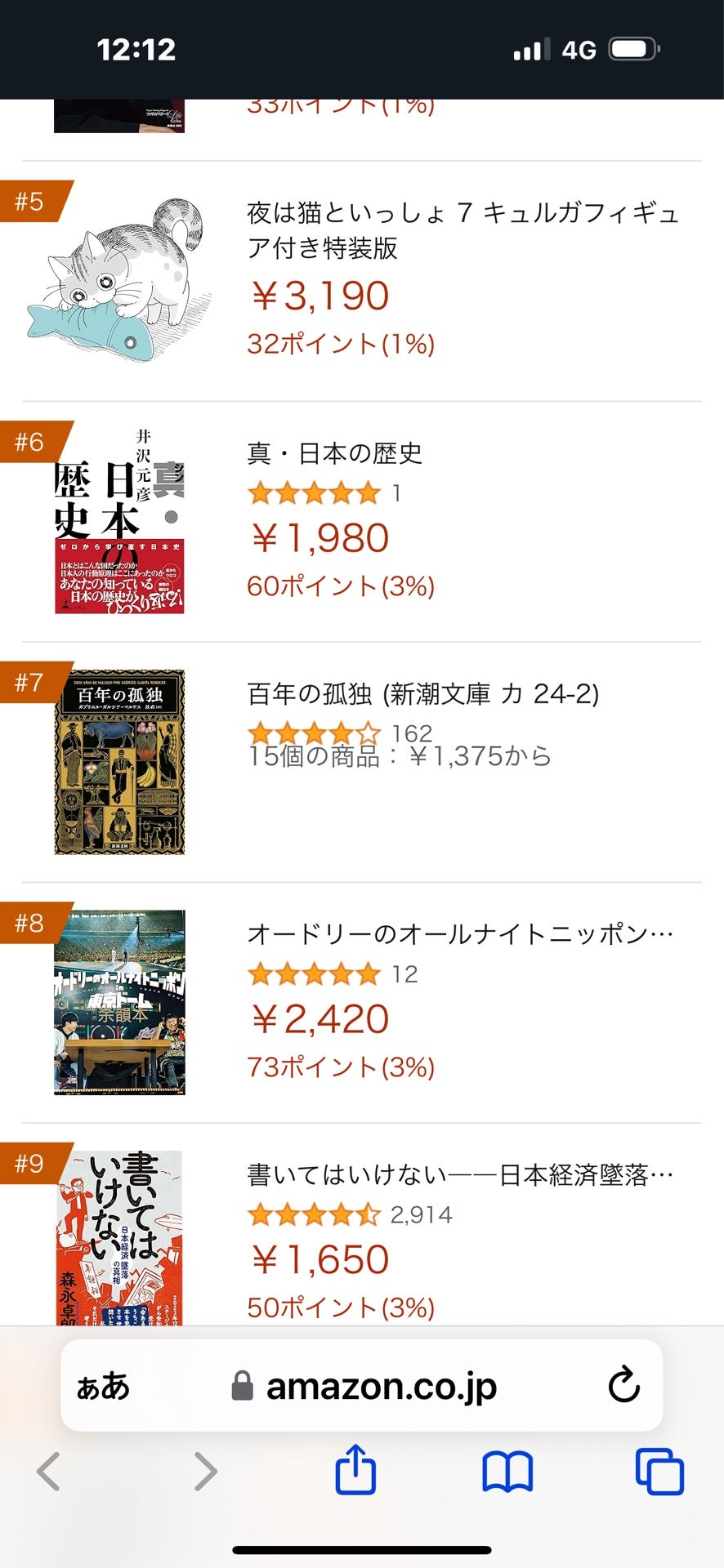Open the オードリーのオールナイトニッポン title link
The image size is (724, 1568).
pyautogui.click(x=460, y=934)
